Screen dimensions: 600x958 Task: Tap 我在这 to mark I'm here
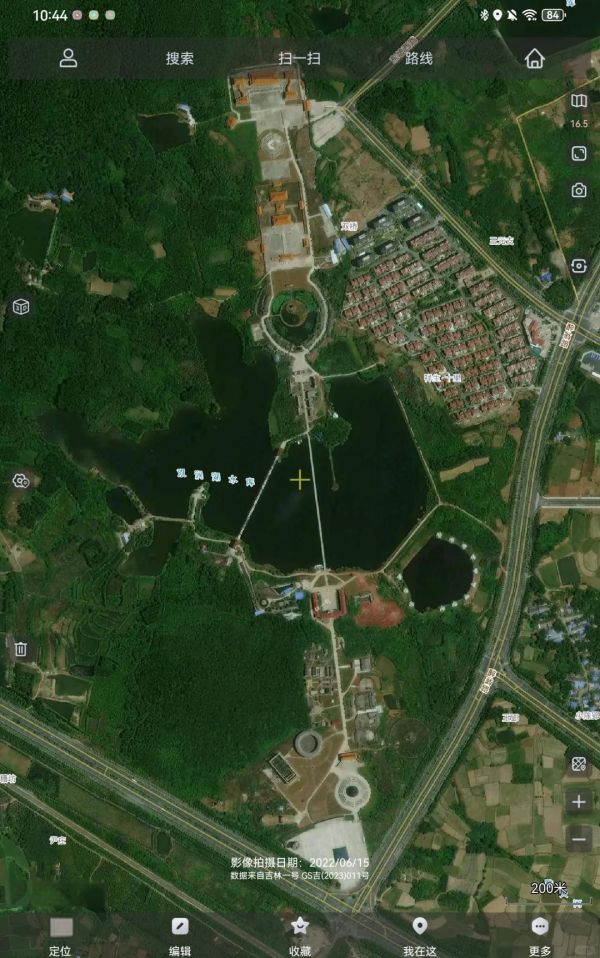(x=419, y=934)
